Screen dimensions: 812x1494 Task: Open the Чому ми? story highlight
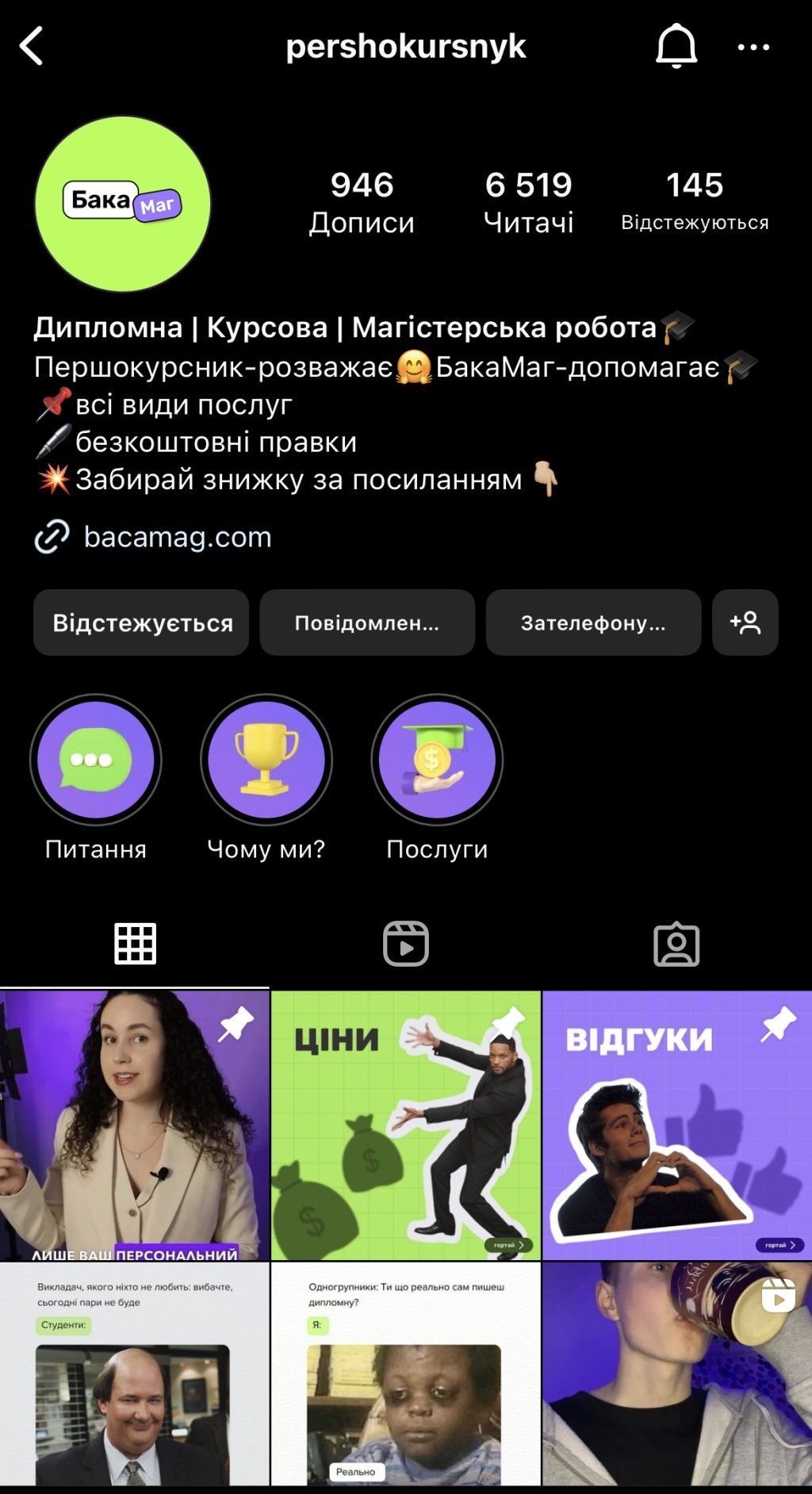[266, 760]
